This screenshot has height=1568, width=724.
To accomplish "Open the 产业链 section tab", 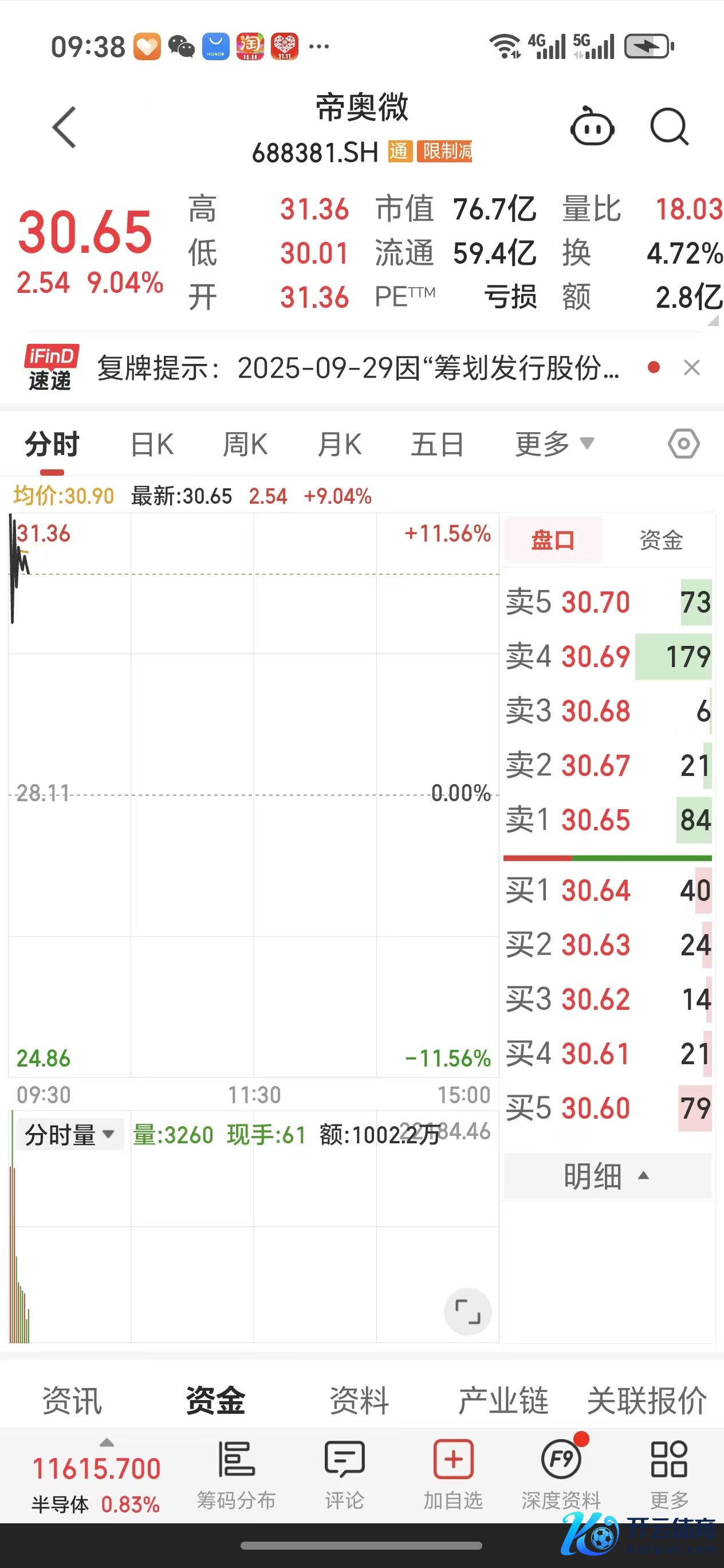I will tap(503, 1401).
